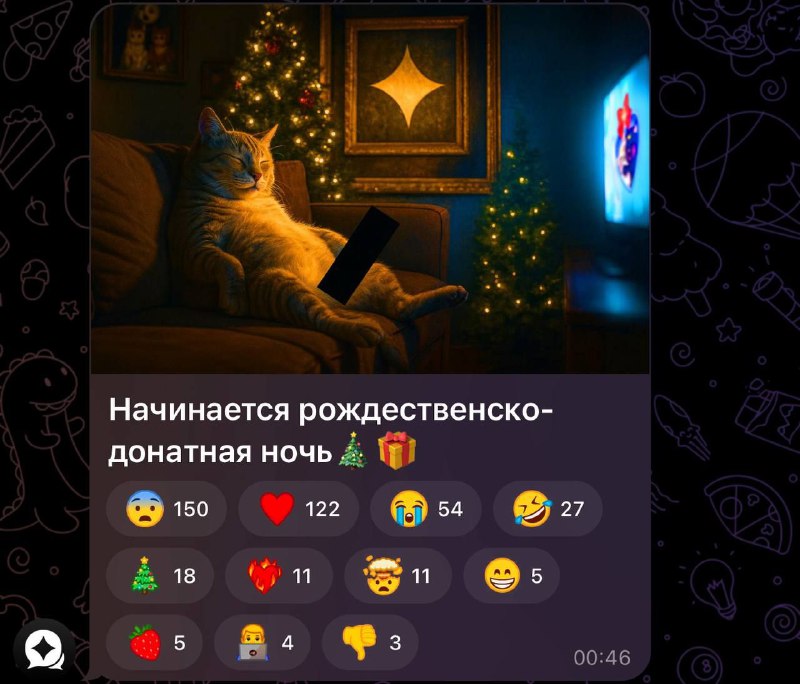Open the cat Christmas picture in the post
Viewport: 800px width, 684px height.
[x=370, y=190]
